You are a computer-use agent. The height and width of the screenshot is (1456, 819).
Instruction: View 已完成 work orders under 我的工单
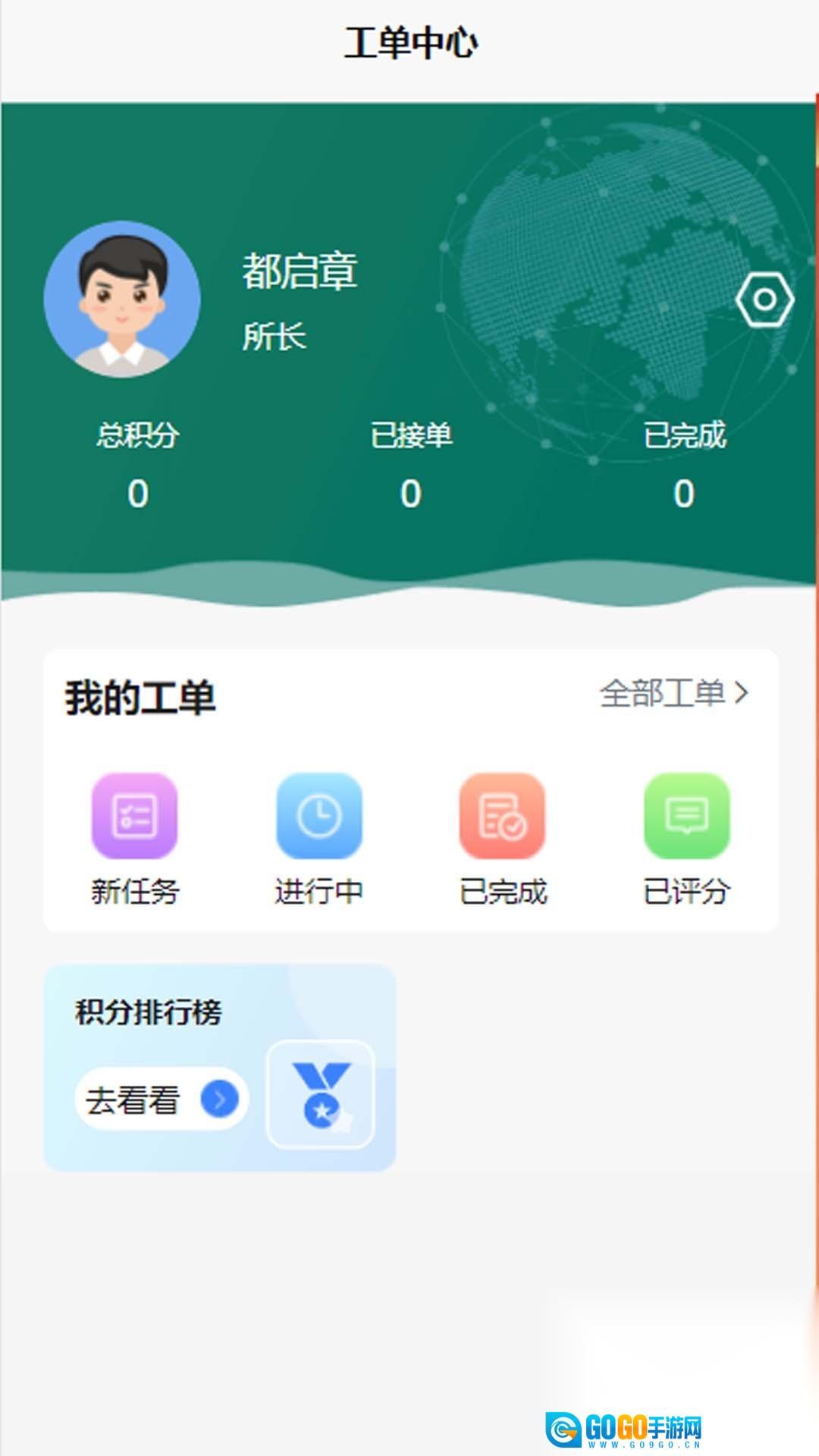point(502,838)
